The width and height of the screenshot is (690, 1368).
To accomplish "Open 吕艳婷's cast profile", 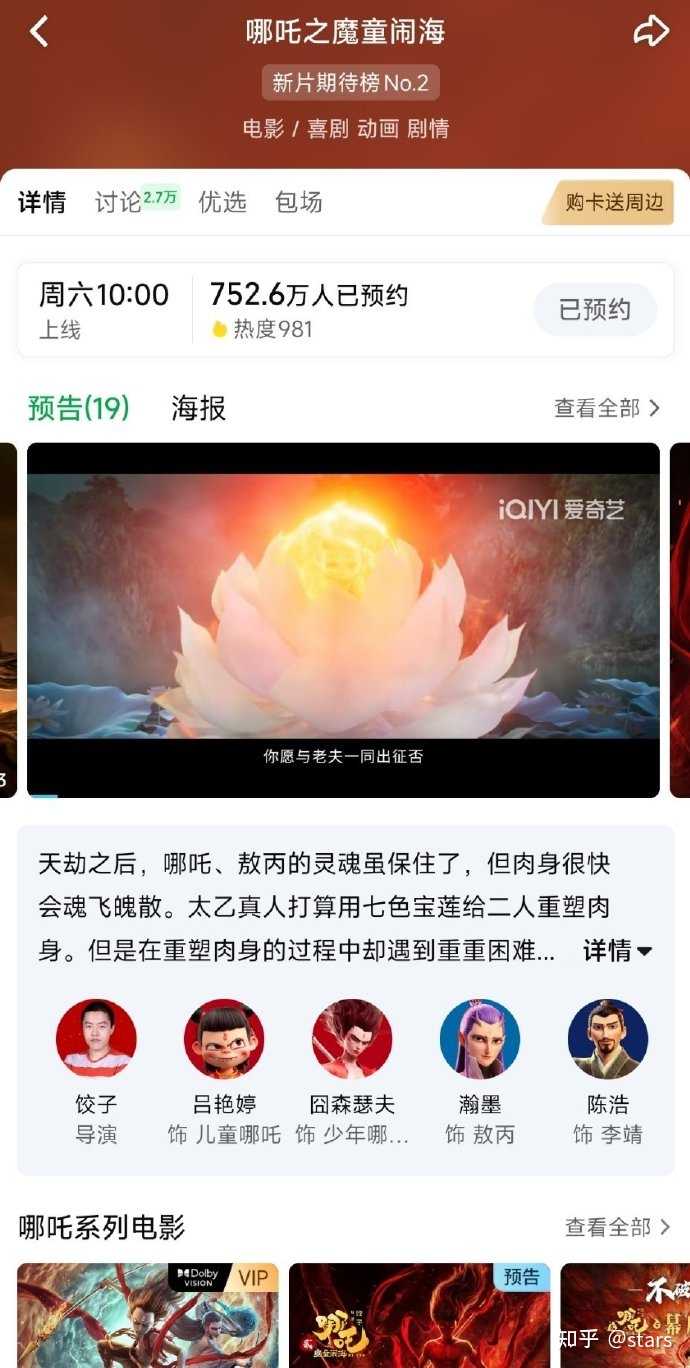I will click(224, 1040).
